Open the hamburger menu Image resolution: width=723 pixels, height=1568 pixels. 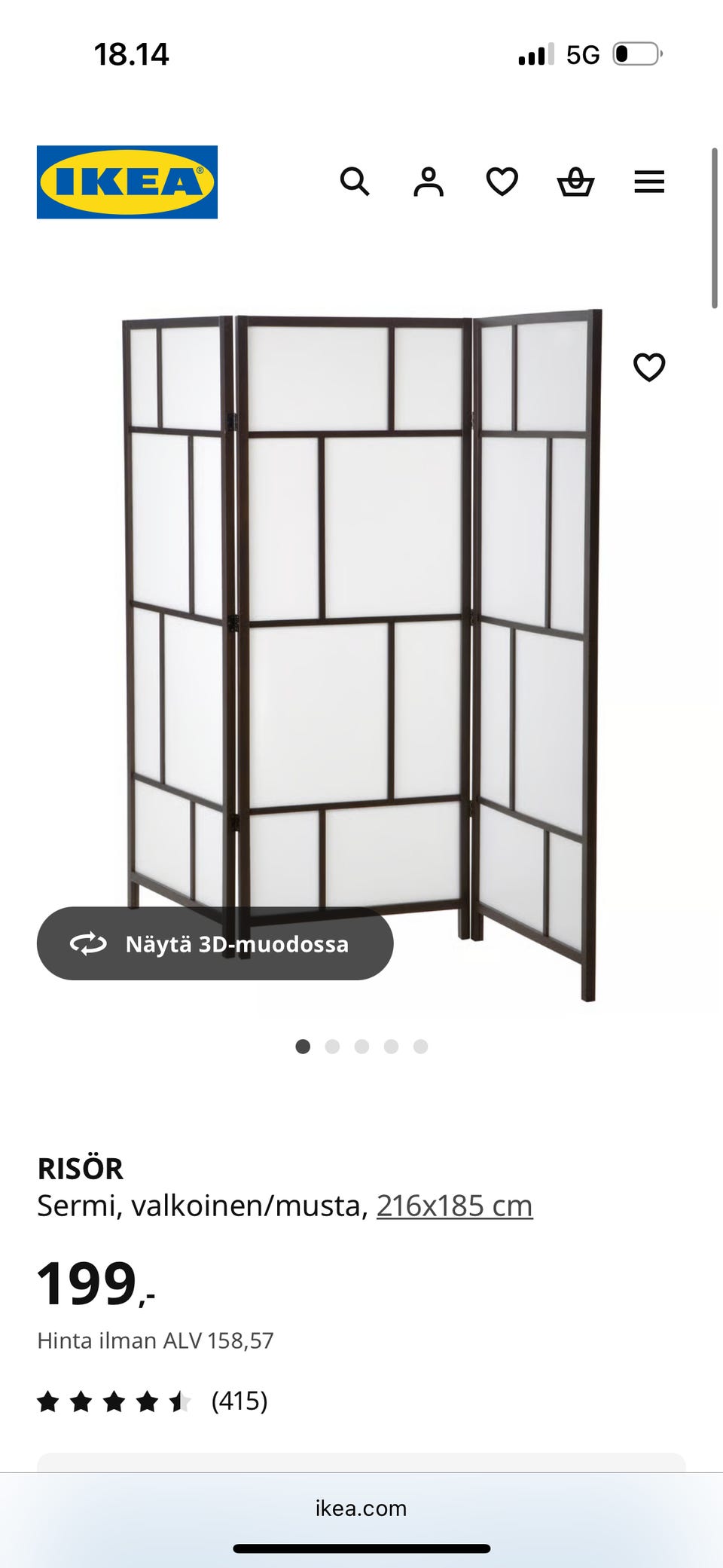649,182
